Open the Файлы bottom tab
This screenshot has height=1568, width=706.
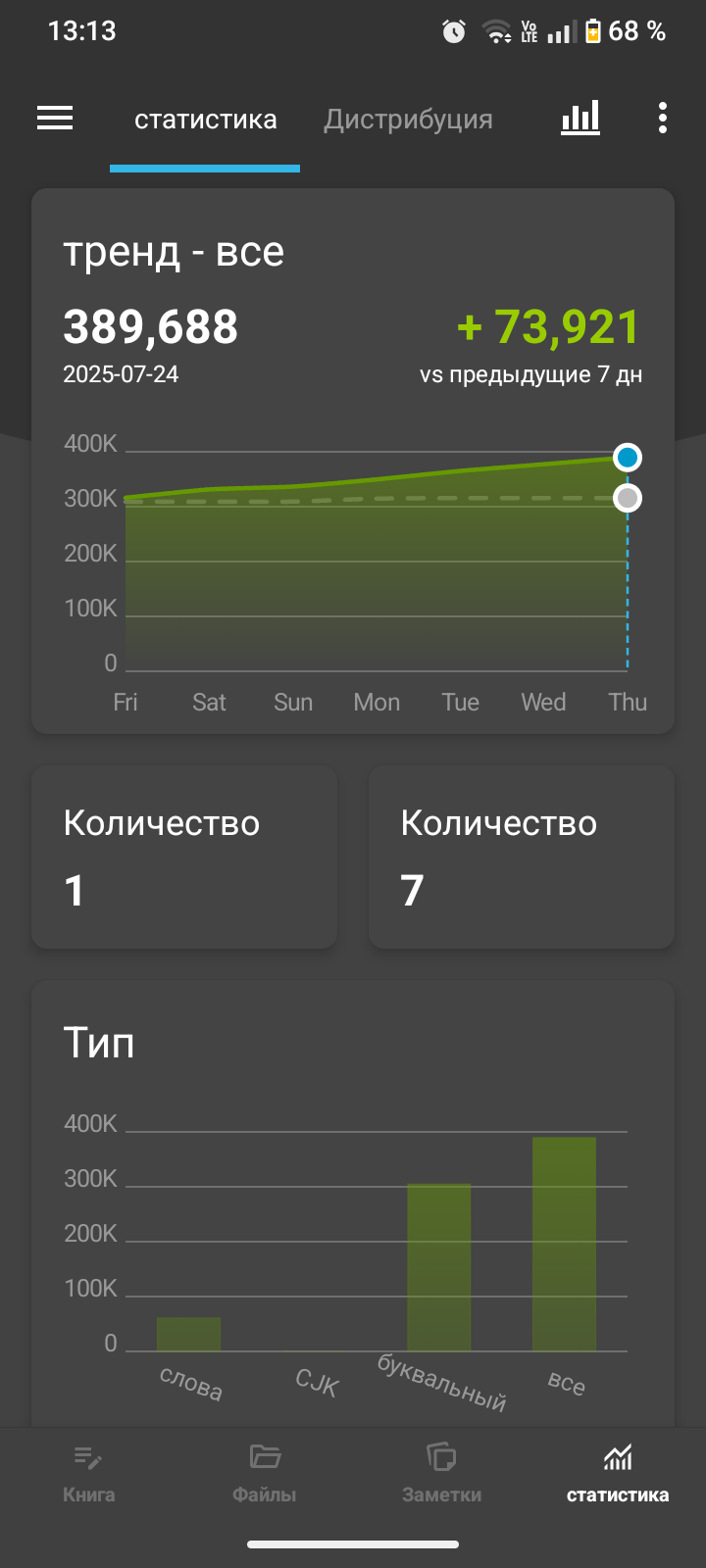click(x=265, y=1474)
